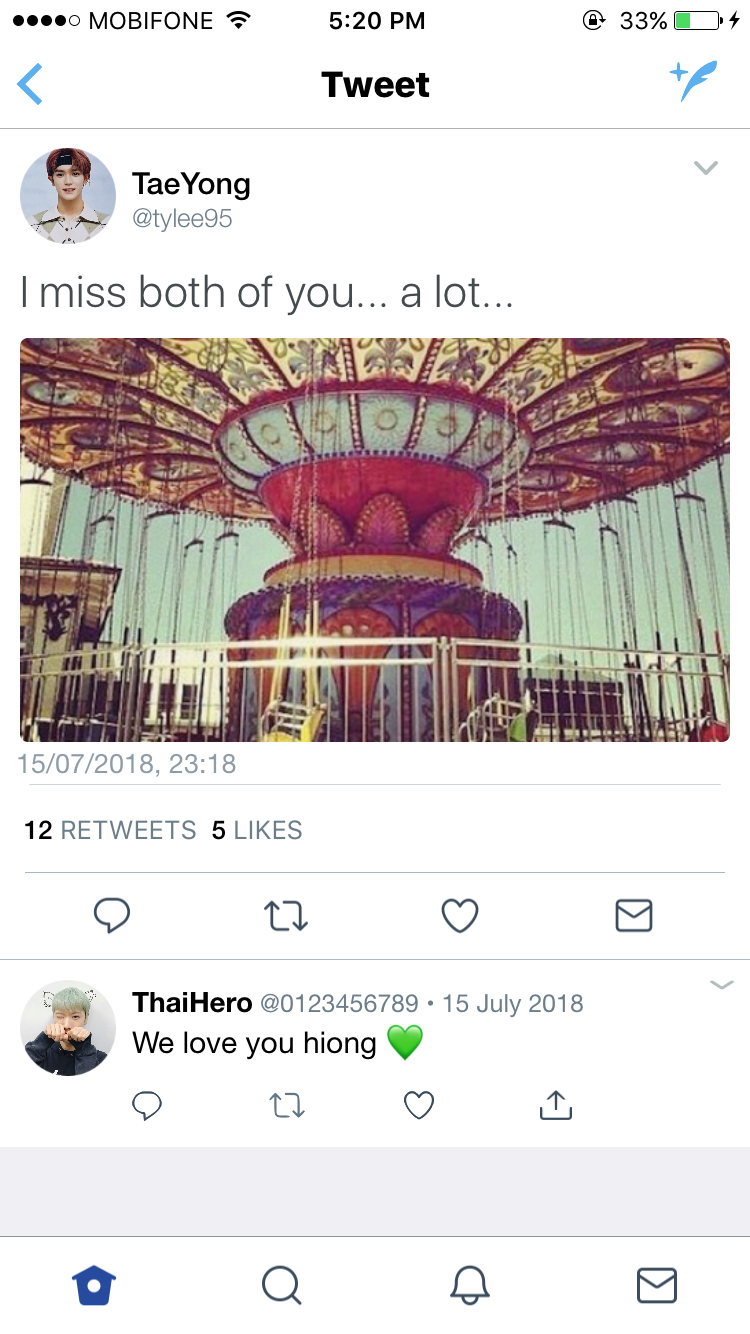Retweet ThaiHero's reply
The image size is (750, 1334).
(x=287, y=1105)
